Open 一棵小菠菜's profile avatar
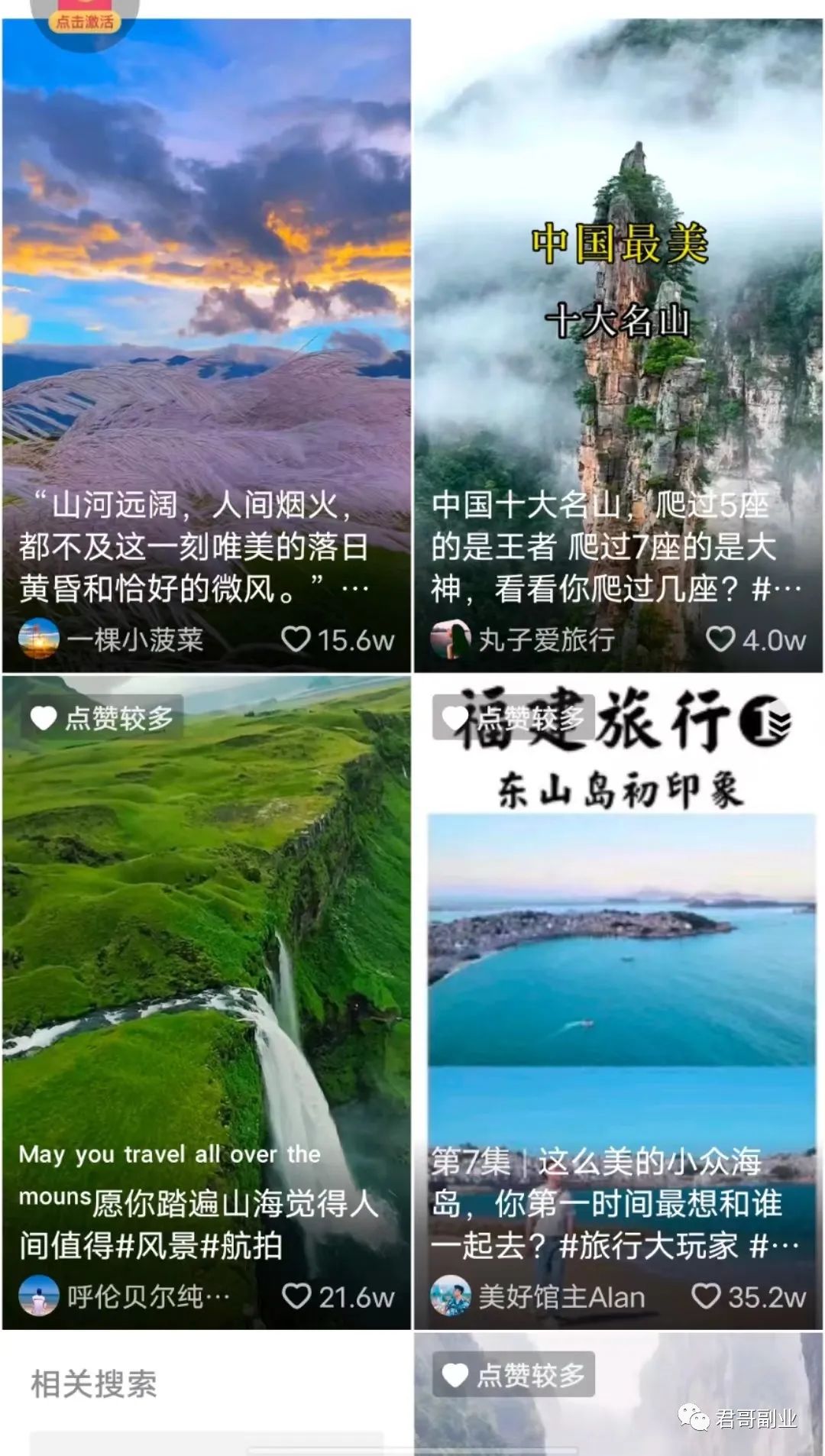The width and height of the screenshot is (825, 1456). pyautogui.click(x=39, y=639)
